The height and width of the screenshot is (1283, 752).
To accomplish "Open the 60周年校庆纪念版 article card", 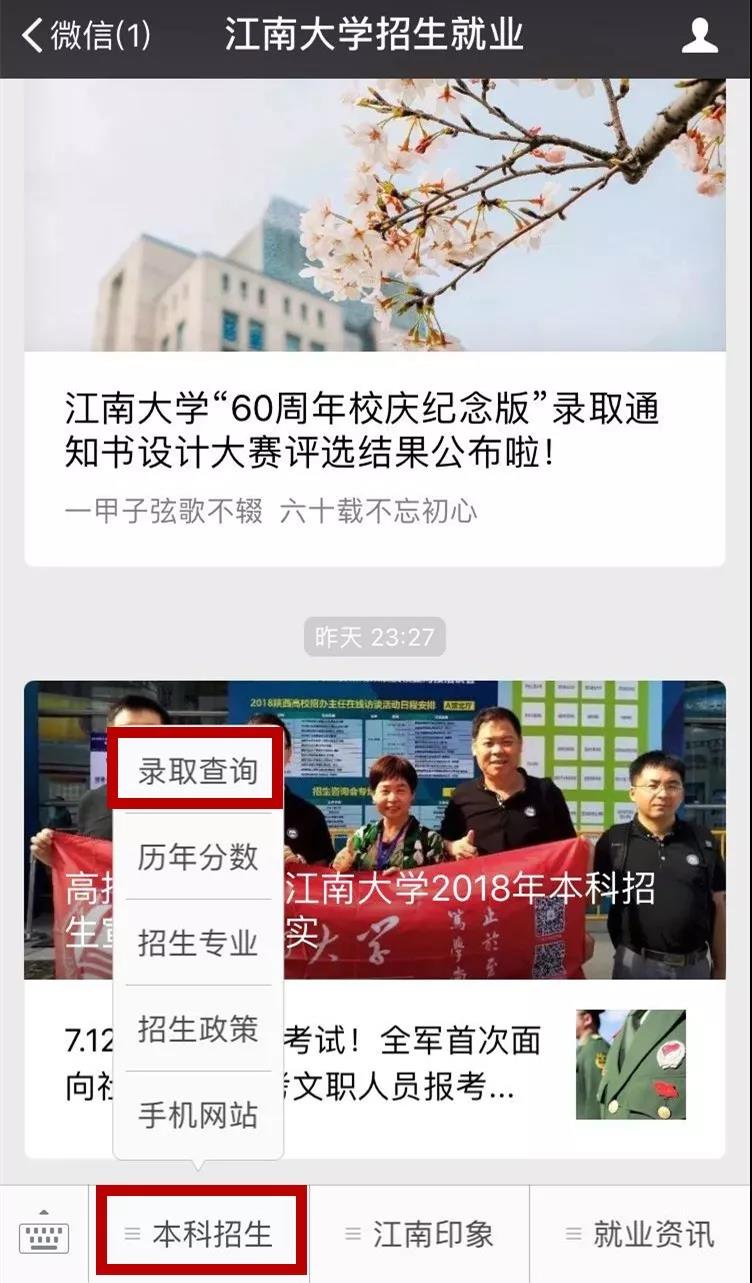I will (374, 430).
